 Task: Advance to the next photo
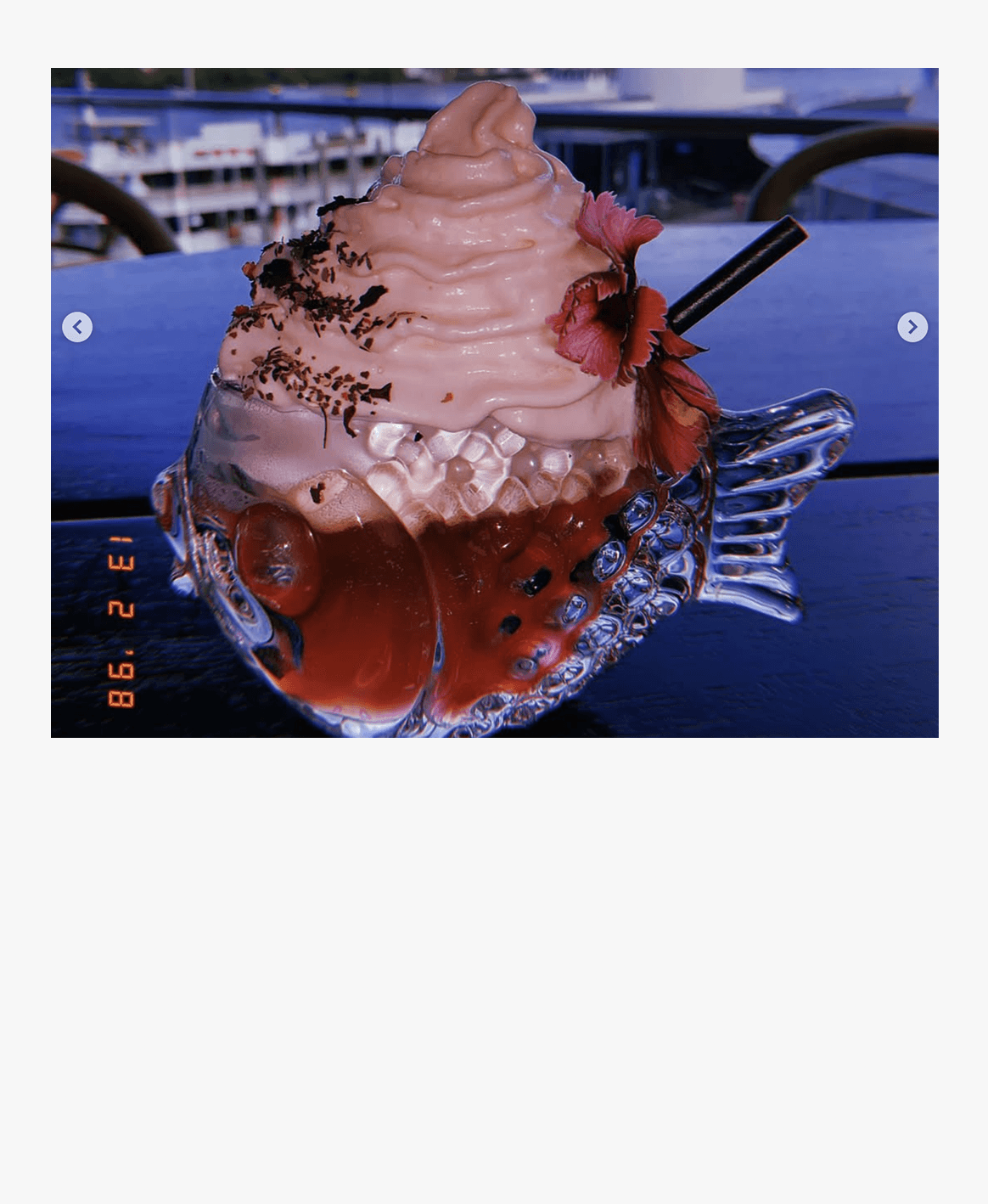[912, 327]
